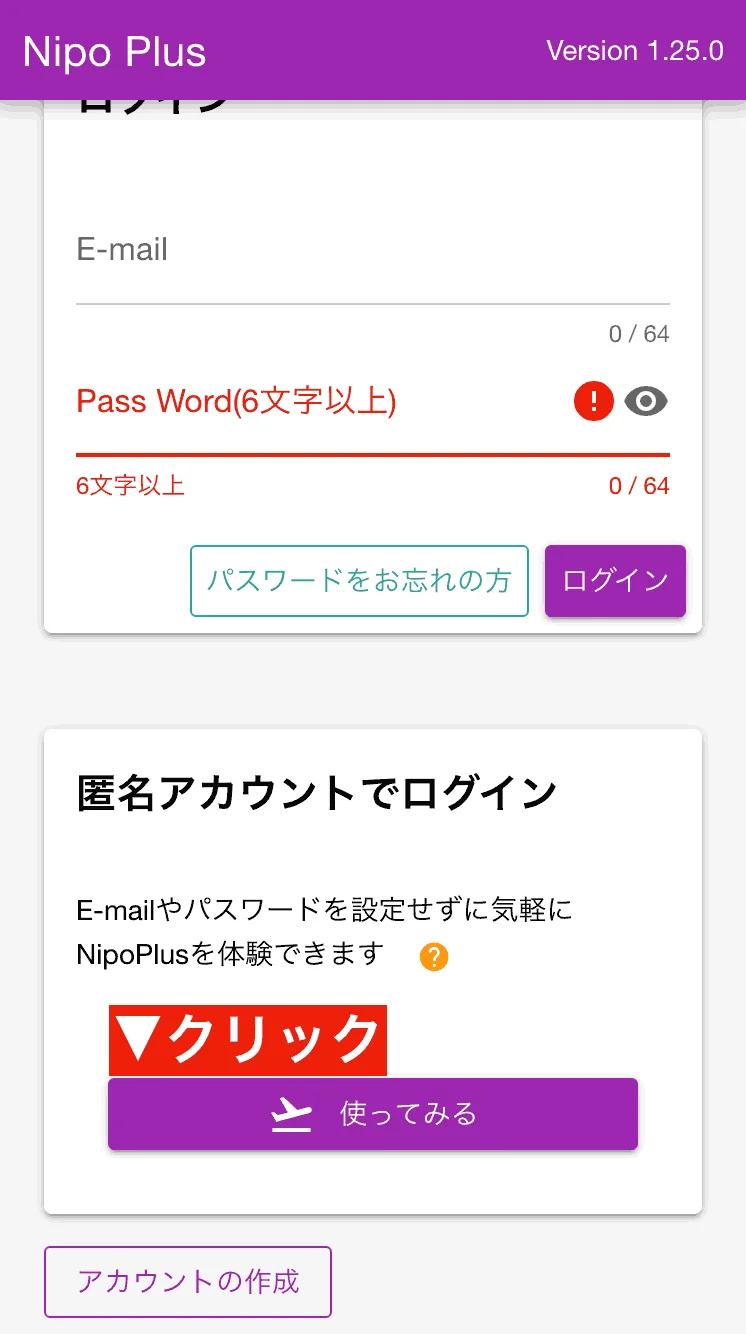The image size is (746, 1334).
Task: Check the password validation error indicator
Action: click(x=593, y=401)
